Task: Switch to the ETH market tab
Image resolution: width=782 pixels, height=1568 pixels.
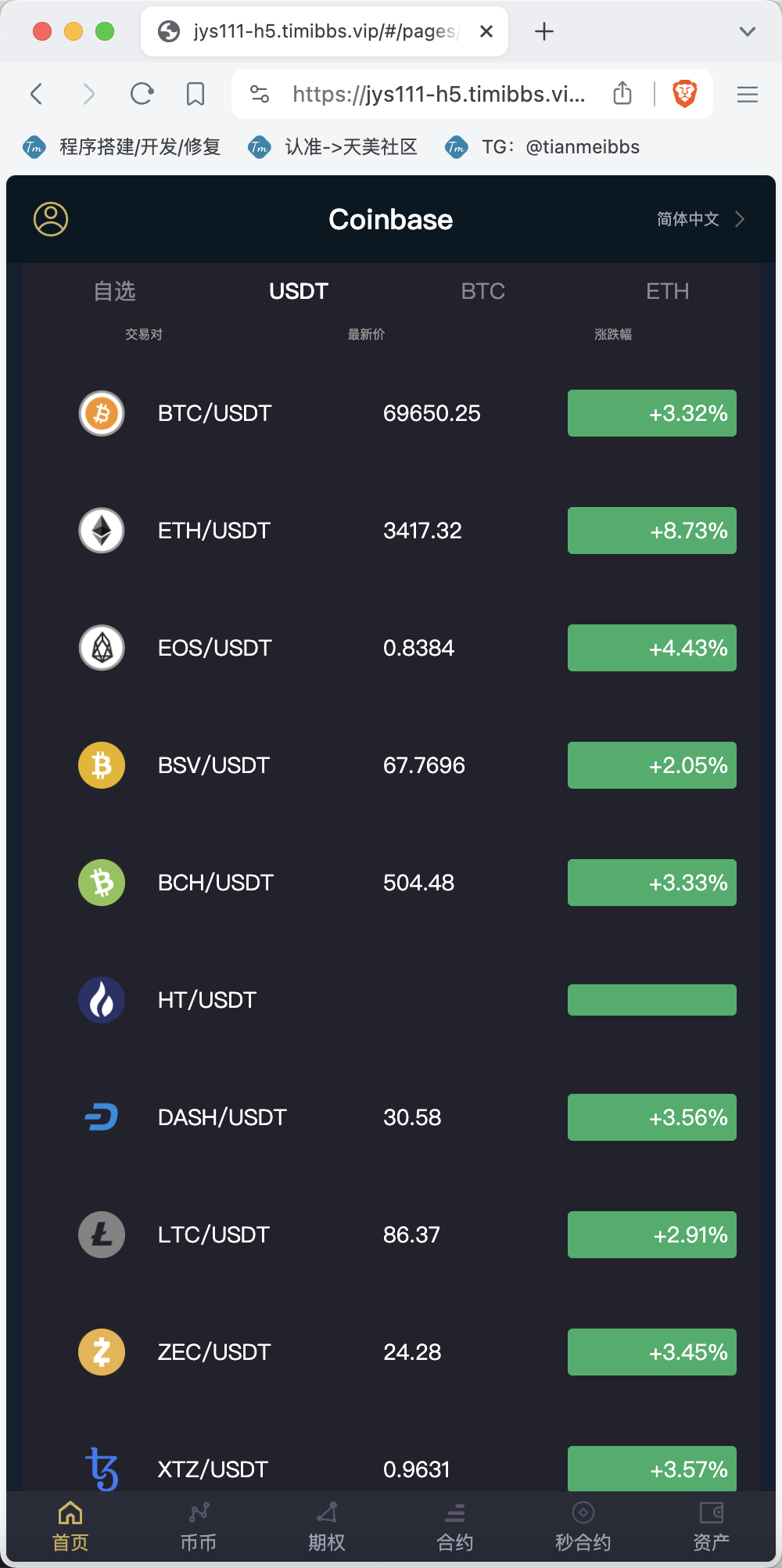Action: point(667,291)
